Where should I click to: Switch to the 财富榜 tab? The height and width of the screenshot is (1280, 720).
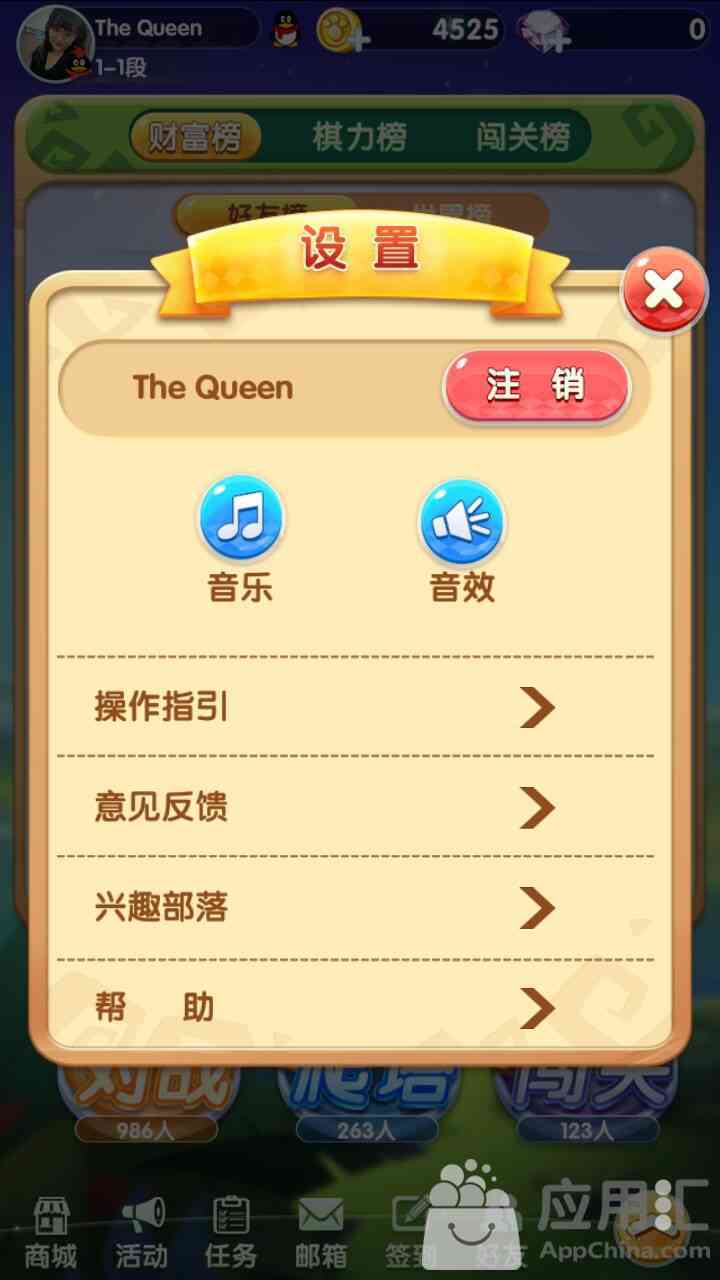pos(195,137)
